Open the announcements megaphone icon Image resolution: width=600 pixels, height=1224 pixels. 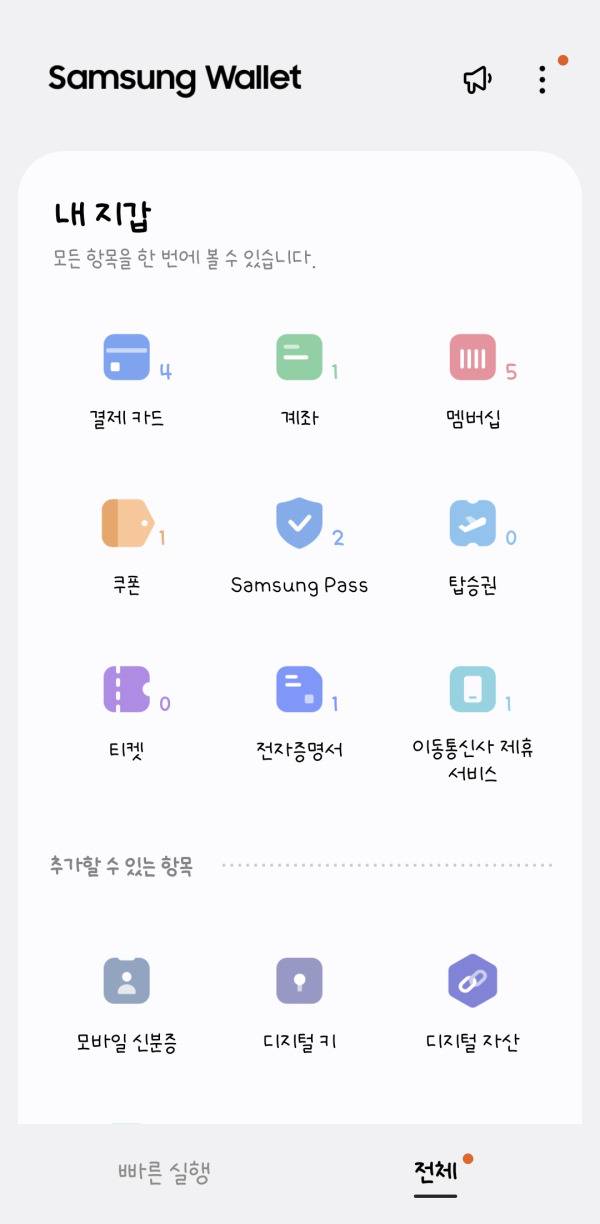[478, 81]
